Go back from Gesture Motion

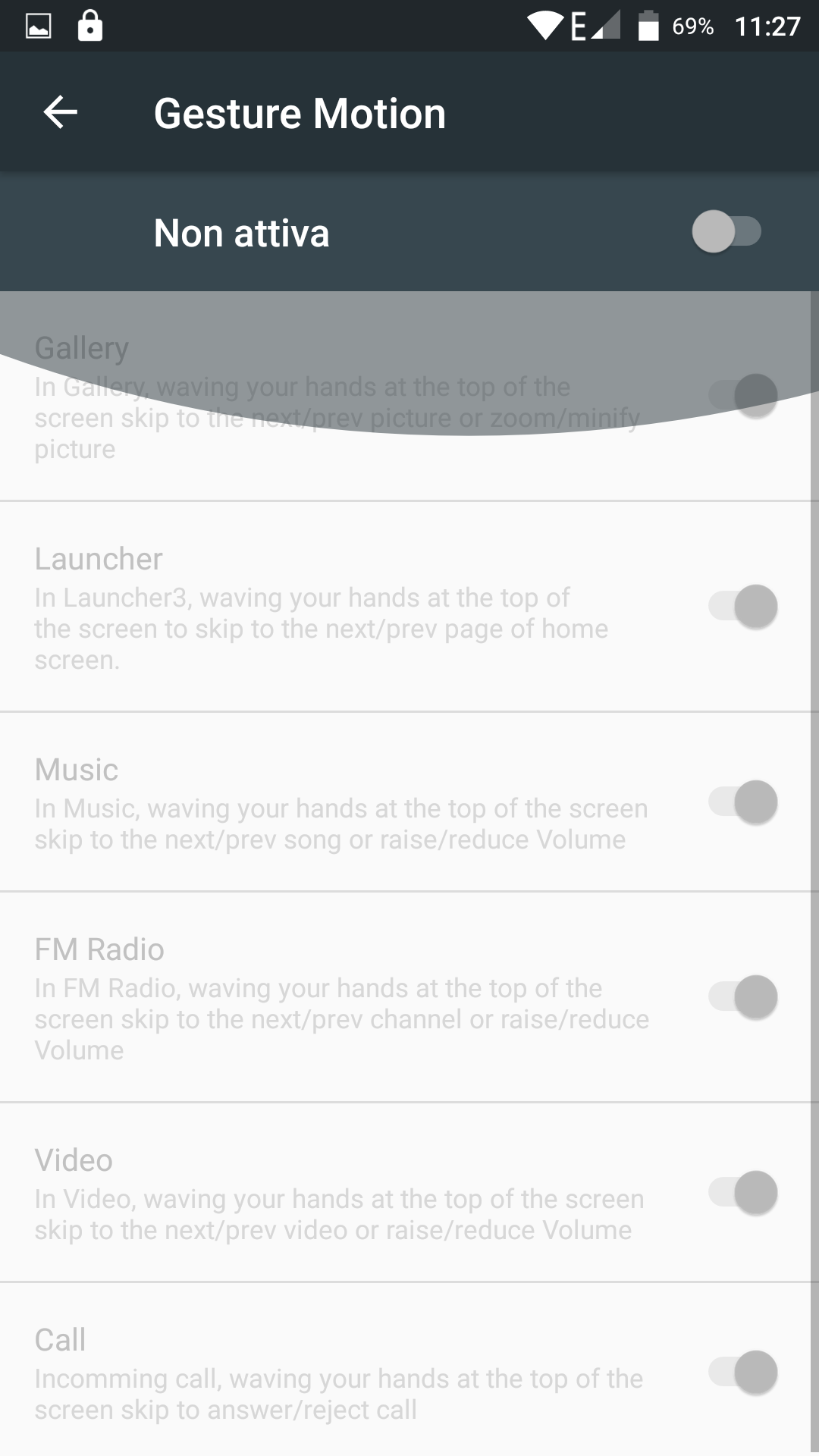pyautogui.click(x=61, y=112)
